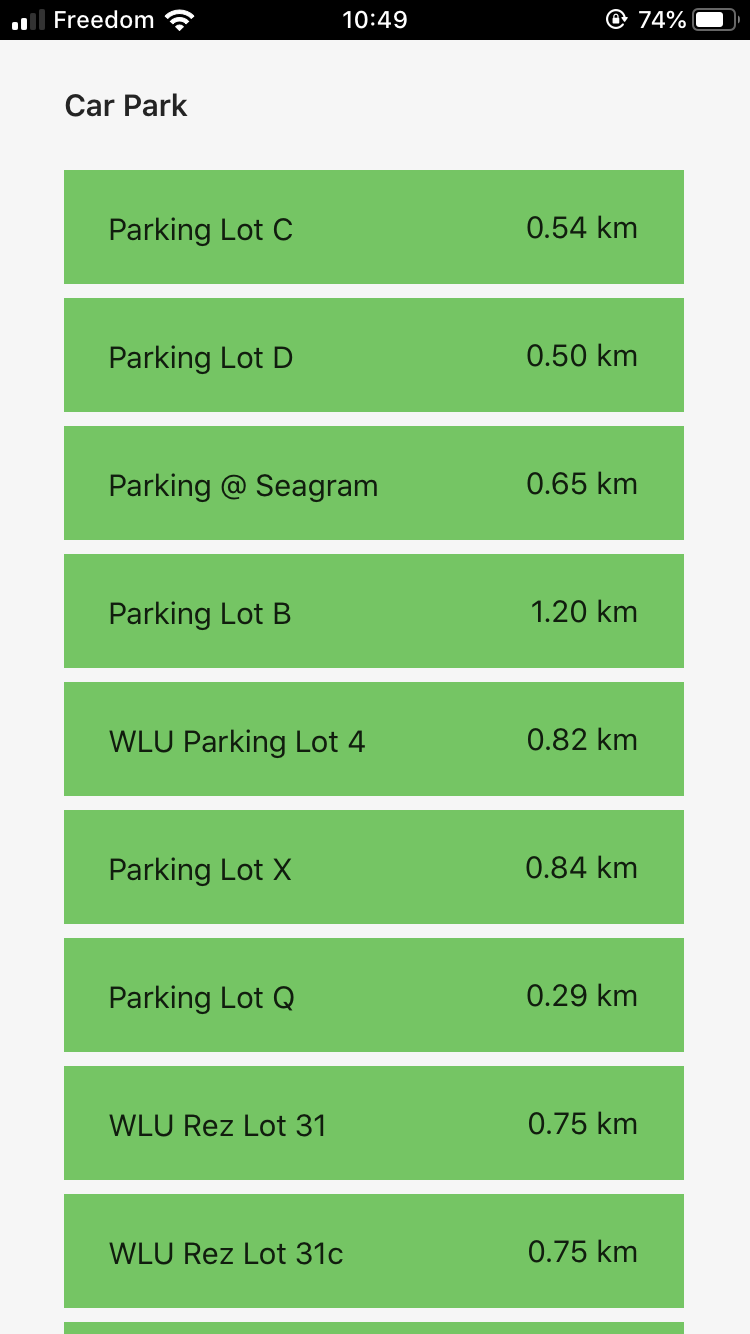The height and width of the screenshot is (1334, 750).
Task: Open the WLU Rez Lot 31 row
Action: point(373,1123)
